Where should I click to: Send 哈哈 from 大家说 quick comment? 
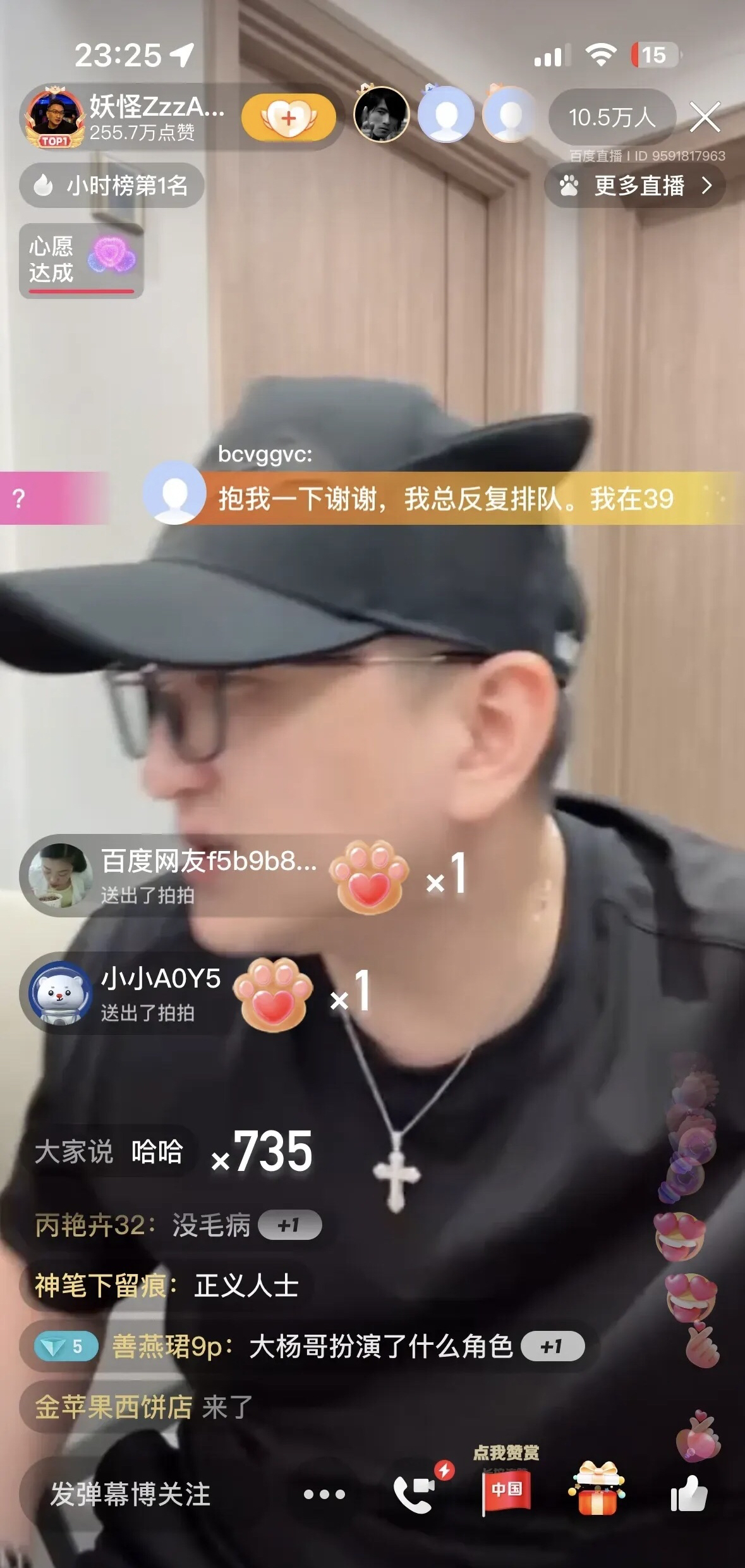pyautogui.click(x=157, y=1152)
